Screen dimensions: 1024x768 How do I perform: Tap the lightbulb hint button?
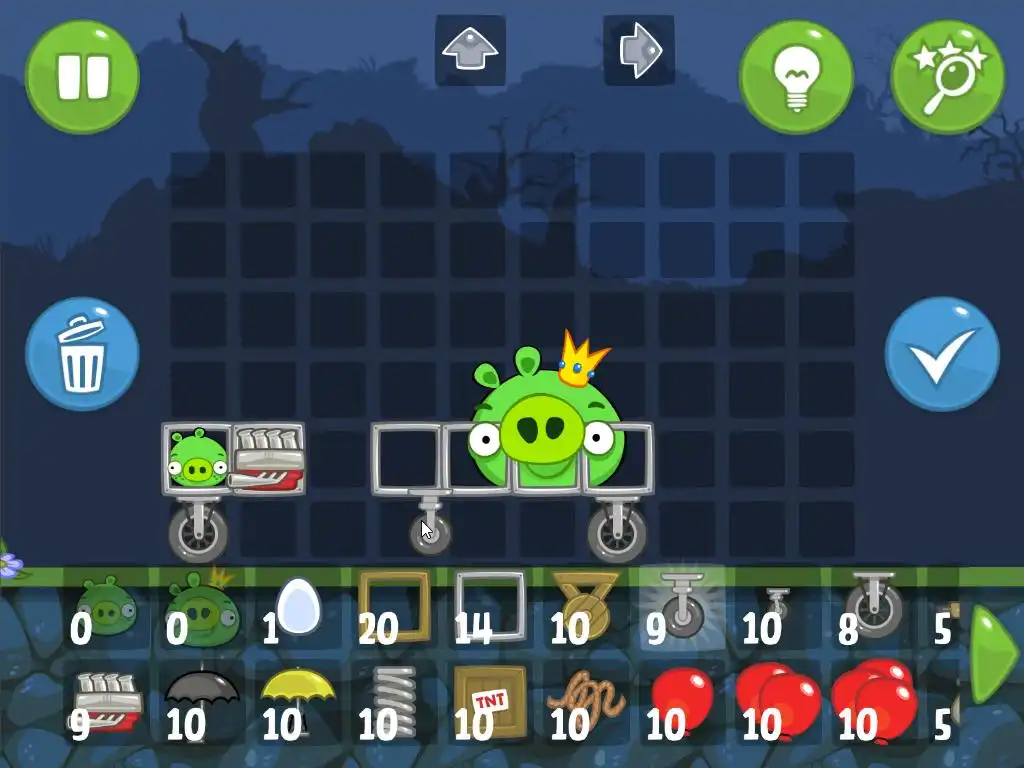796,76
